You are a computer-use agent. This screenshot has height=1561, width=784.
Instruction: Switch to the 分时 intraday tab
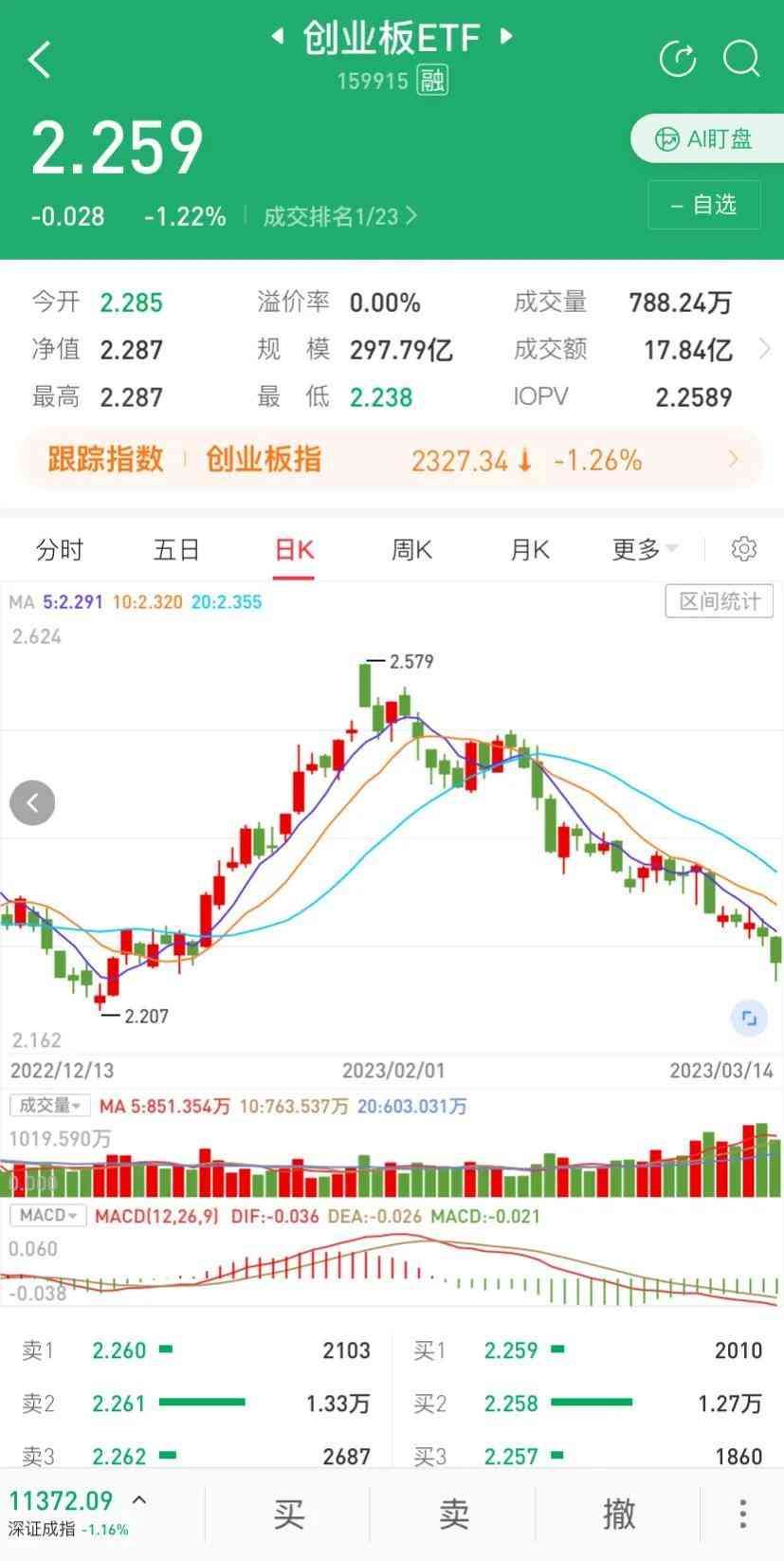coord(60,549)
